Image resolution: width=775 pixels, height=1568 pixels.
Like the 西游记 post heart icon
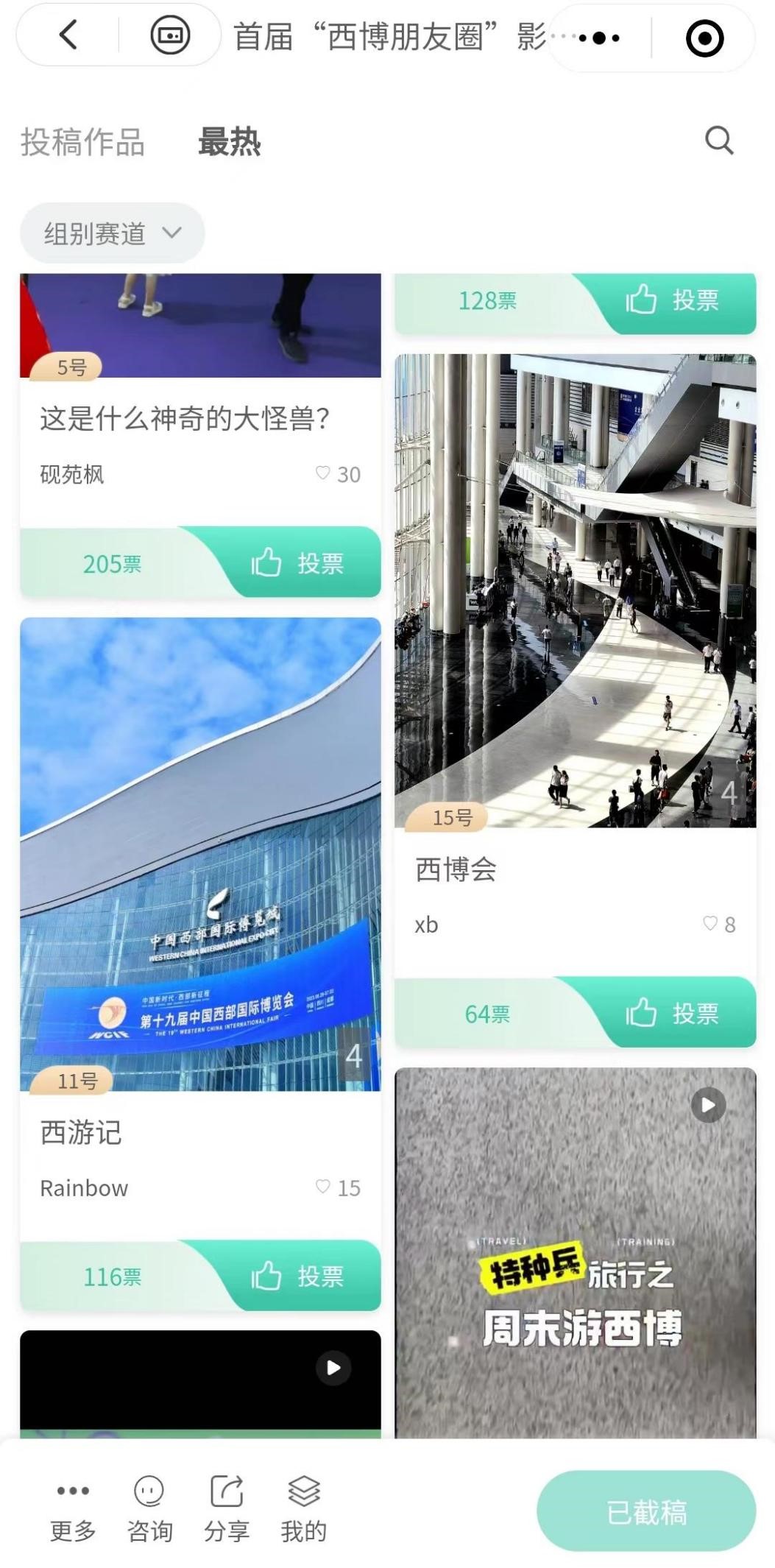[x=322, y=1187]
